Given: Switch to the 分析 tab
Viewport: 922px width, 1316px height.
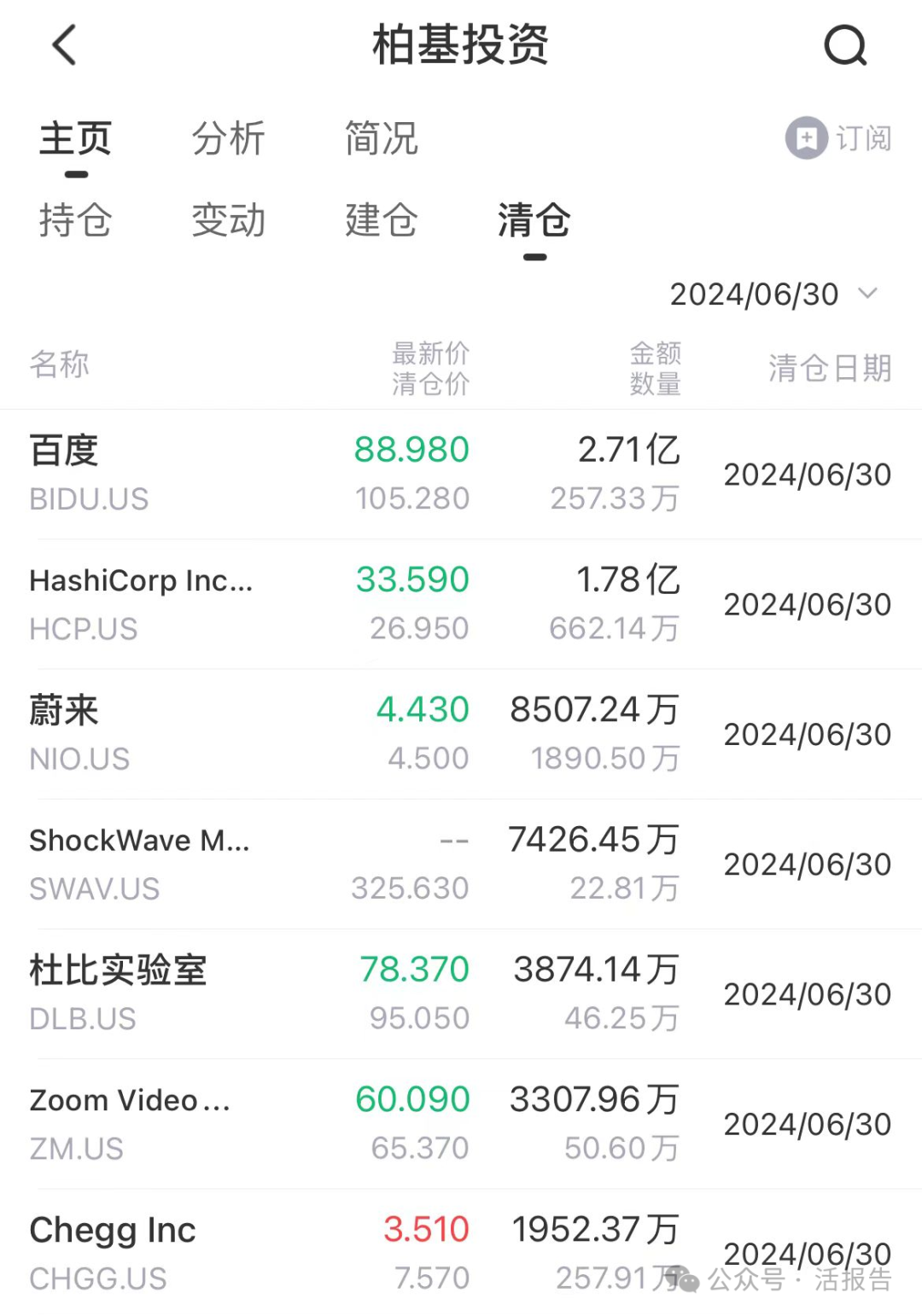Looking at the screenshot, I should (x=228, y=137).
